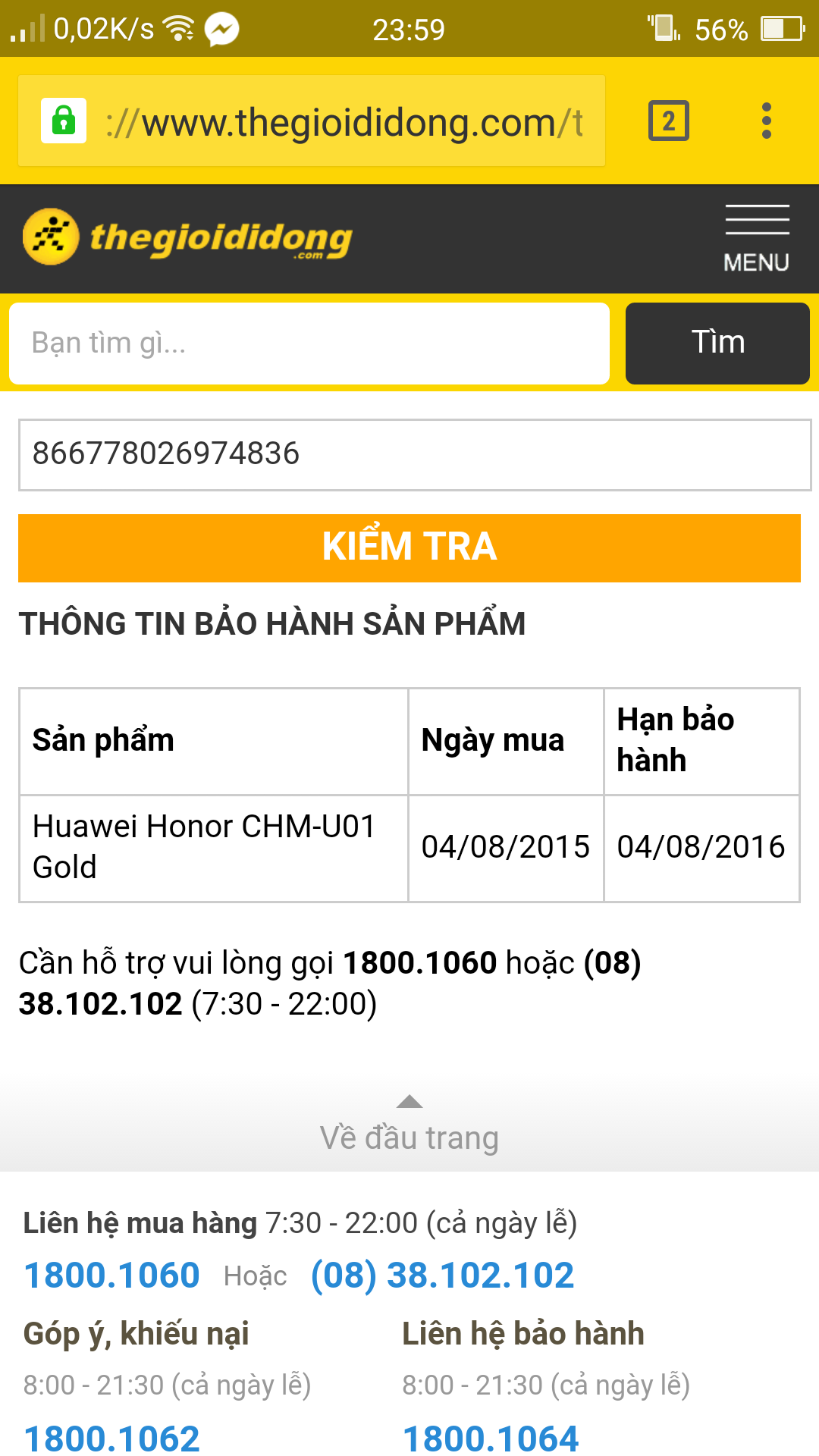Call sales hotline 1800.1060 in footer
Screen dimensions: 819x1456
pos(111,1276)
